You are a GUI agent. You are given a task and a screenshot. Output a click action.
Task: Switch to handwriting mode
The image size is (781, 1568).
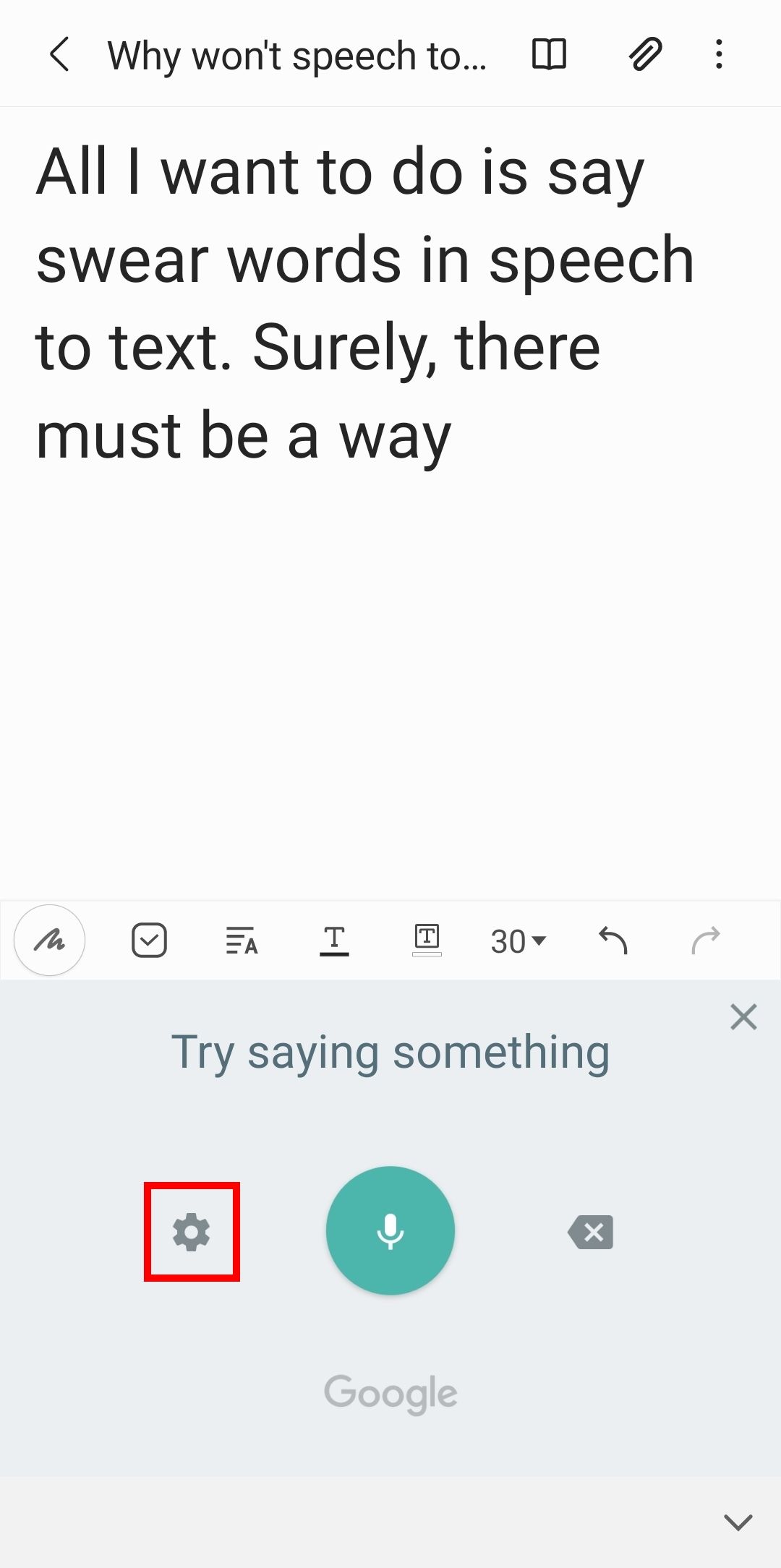coord(49,940)
